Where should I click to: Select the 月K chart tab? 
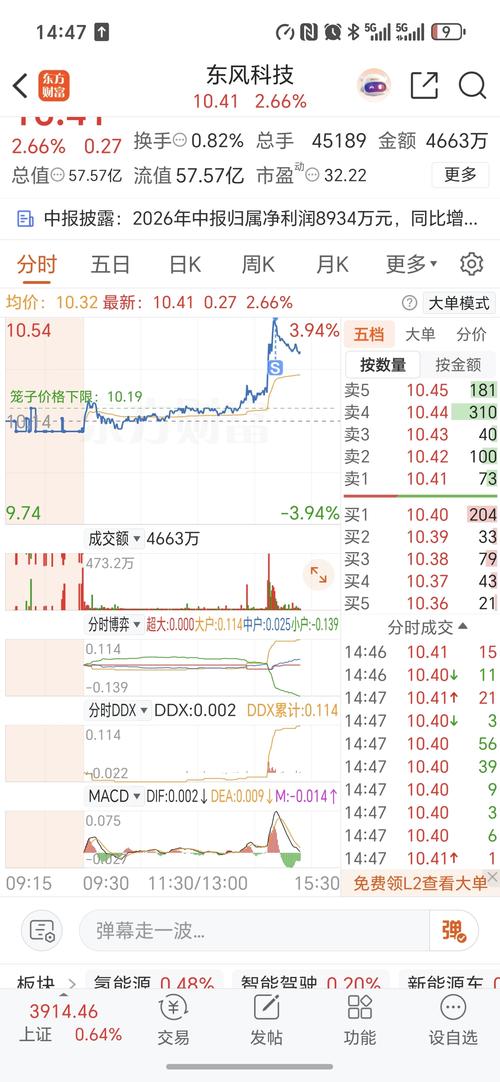click(x=332, y=264)
